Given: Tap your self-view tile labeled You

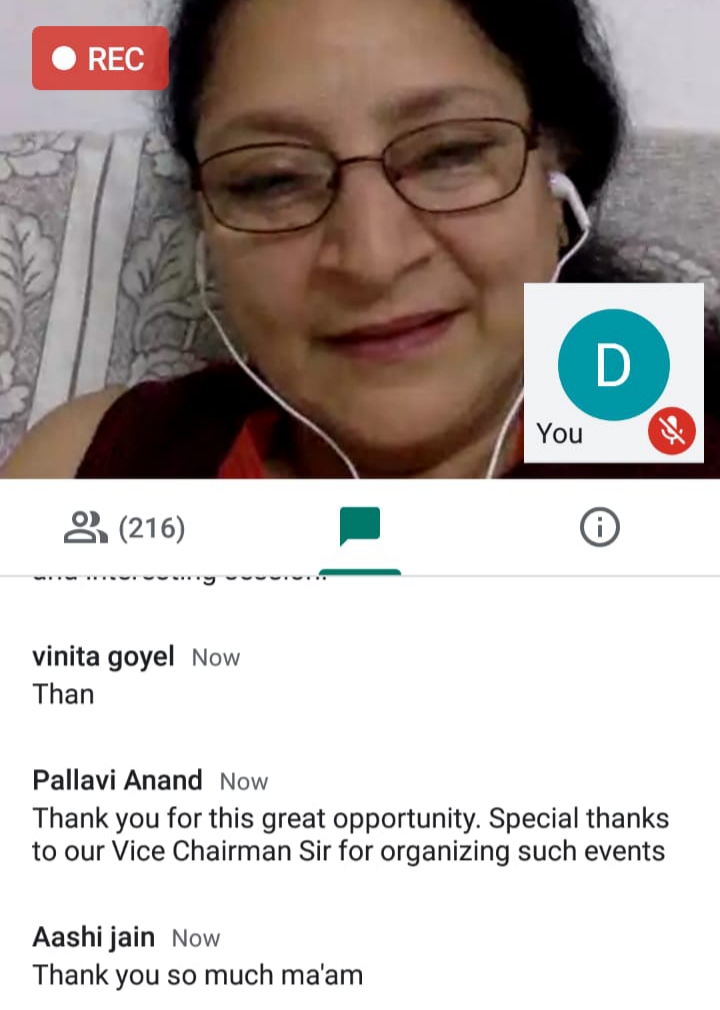Looking at the screenshot, I should coord(613,372).
